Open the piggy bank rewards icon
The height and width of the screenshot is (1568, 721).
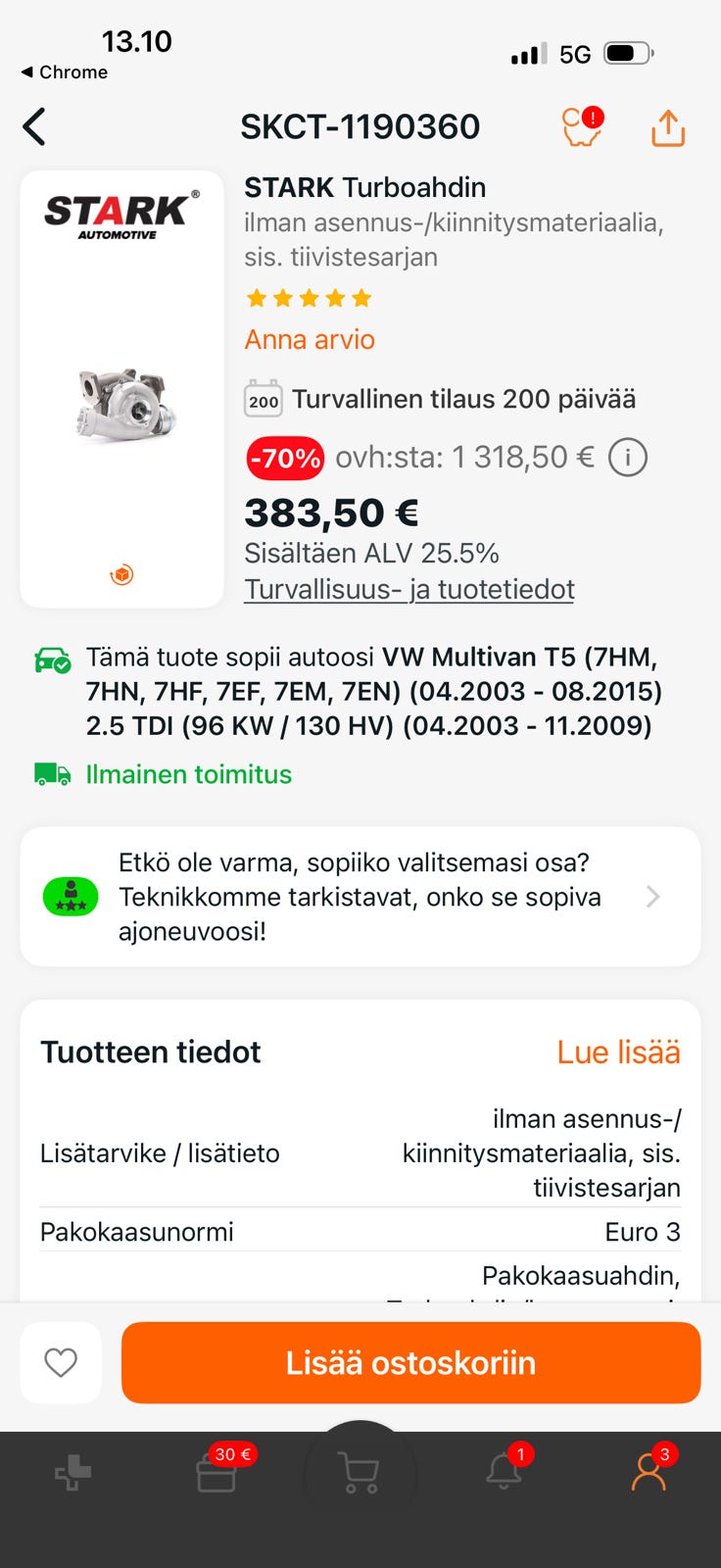tap(580, 127)
